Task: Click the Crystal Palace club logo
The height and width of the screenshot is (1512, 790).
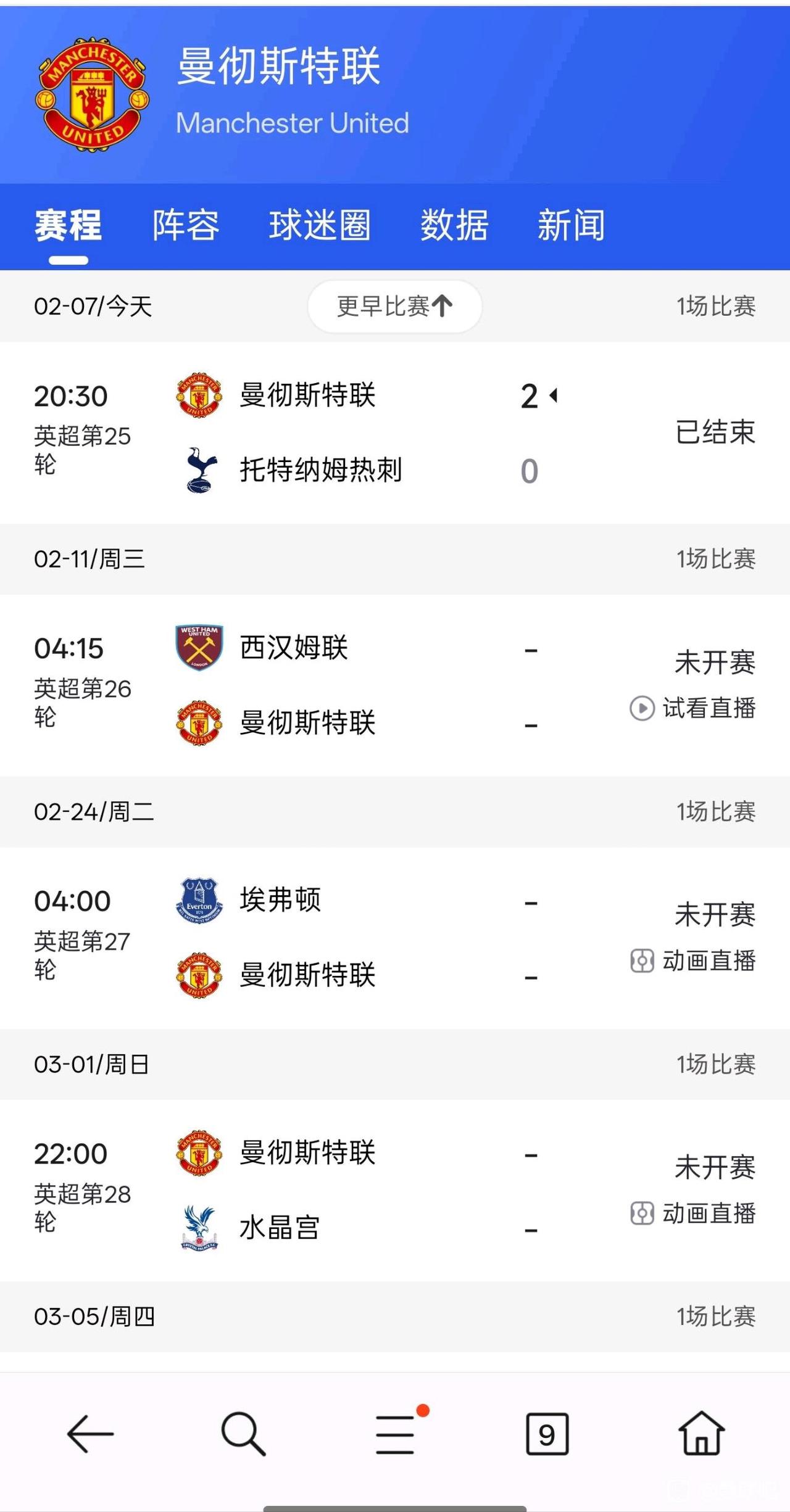Action: point(199,1228)
